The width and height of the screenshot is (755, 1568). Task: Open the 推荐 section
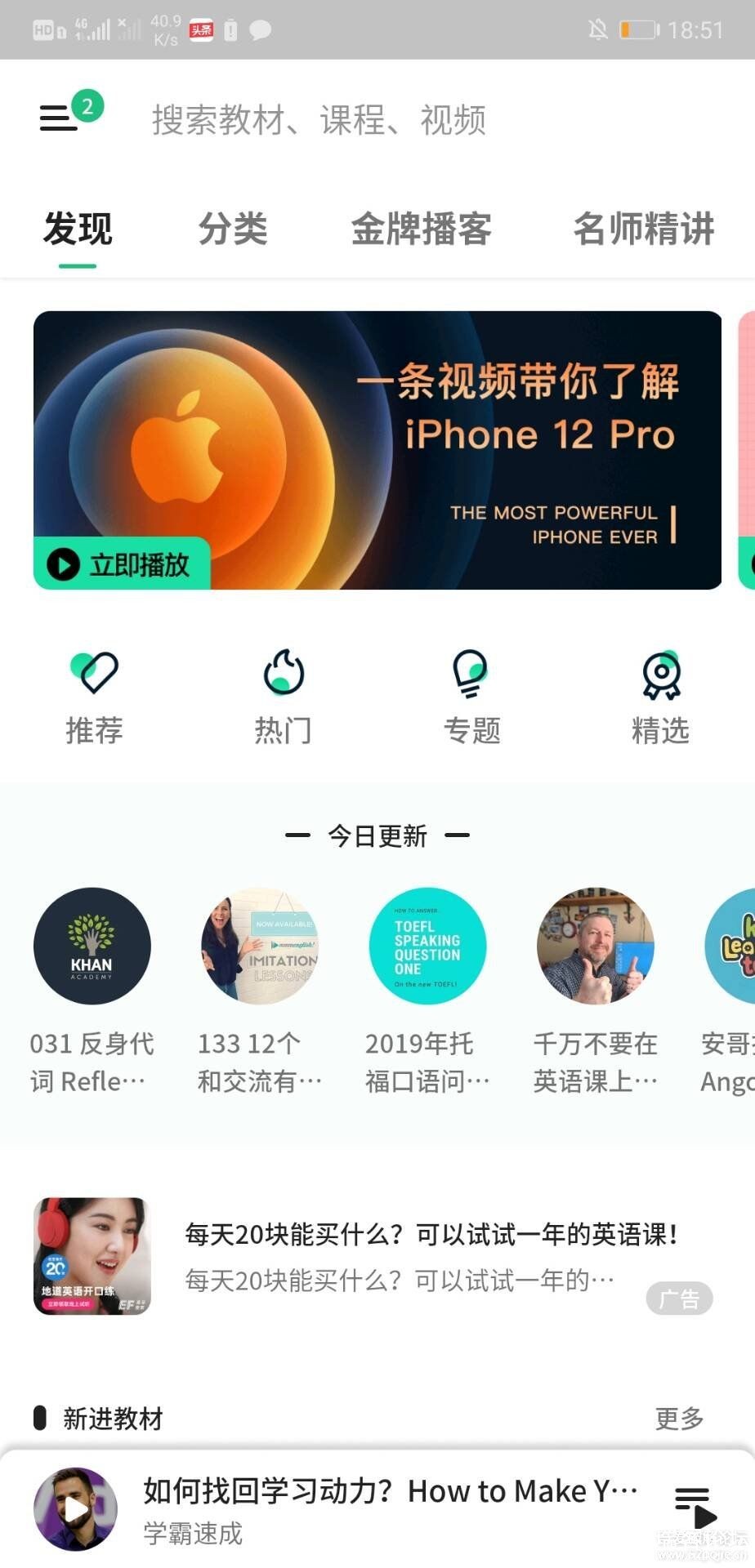pos(94,696)
